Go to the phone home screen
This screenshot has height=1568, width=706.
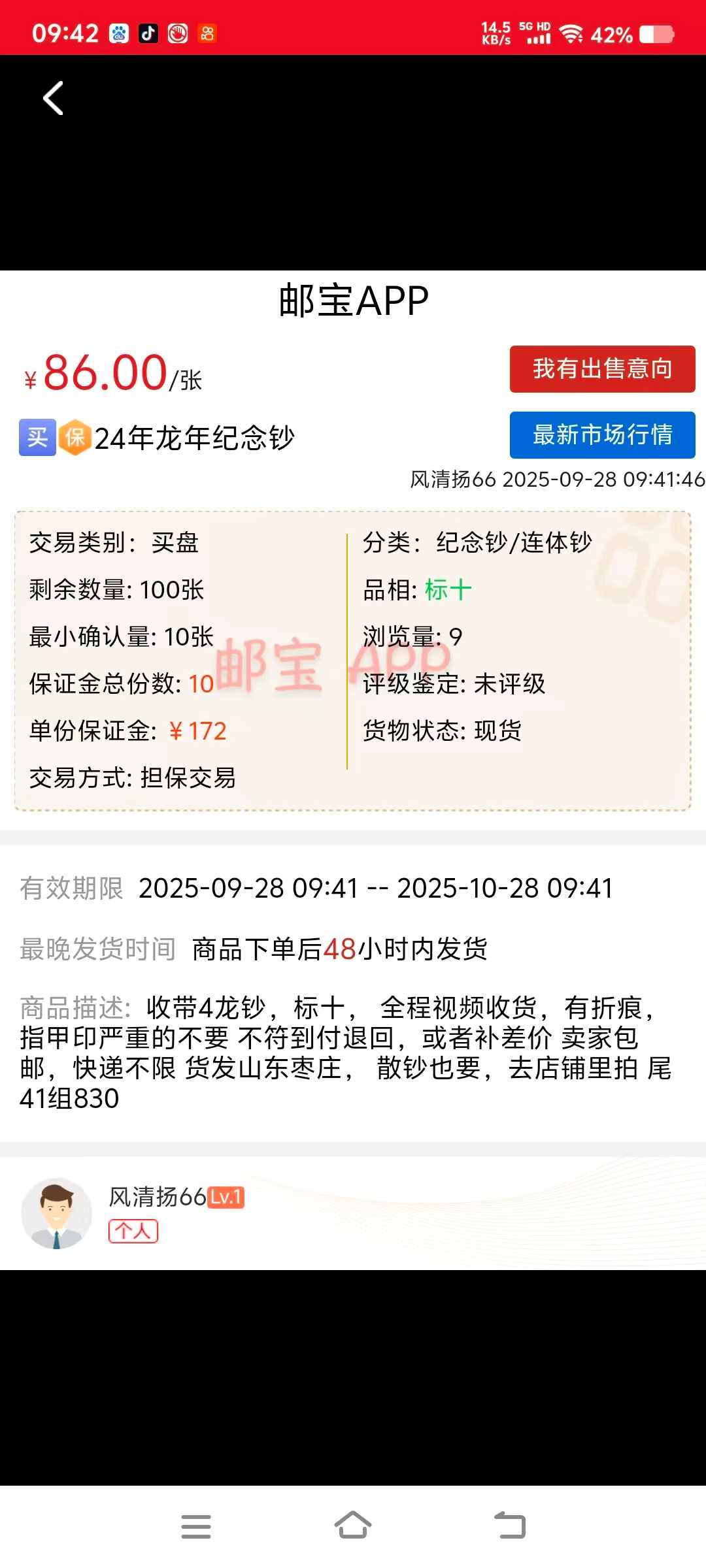click(x=353, y=1527)
